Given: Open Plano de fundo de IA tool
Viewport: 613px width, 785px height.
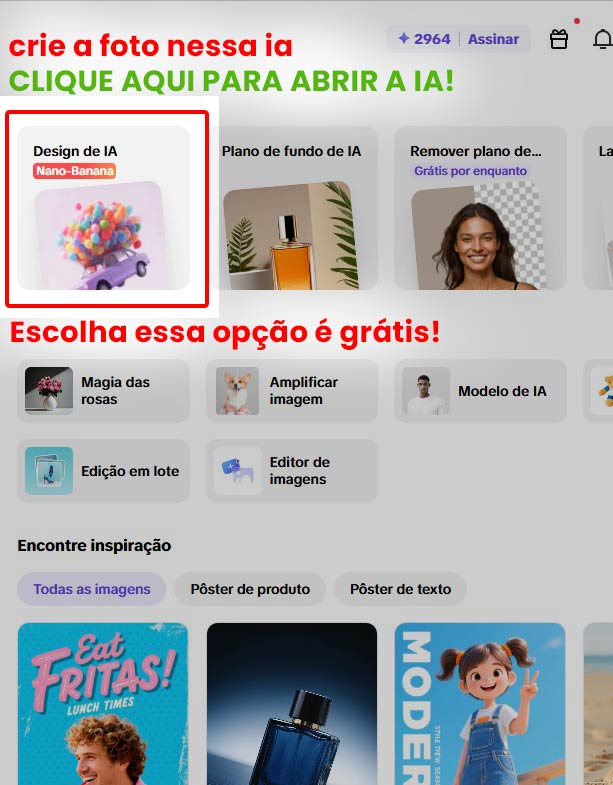Looking at the screenshot, I should 291,208.
